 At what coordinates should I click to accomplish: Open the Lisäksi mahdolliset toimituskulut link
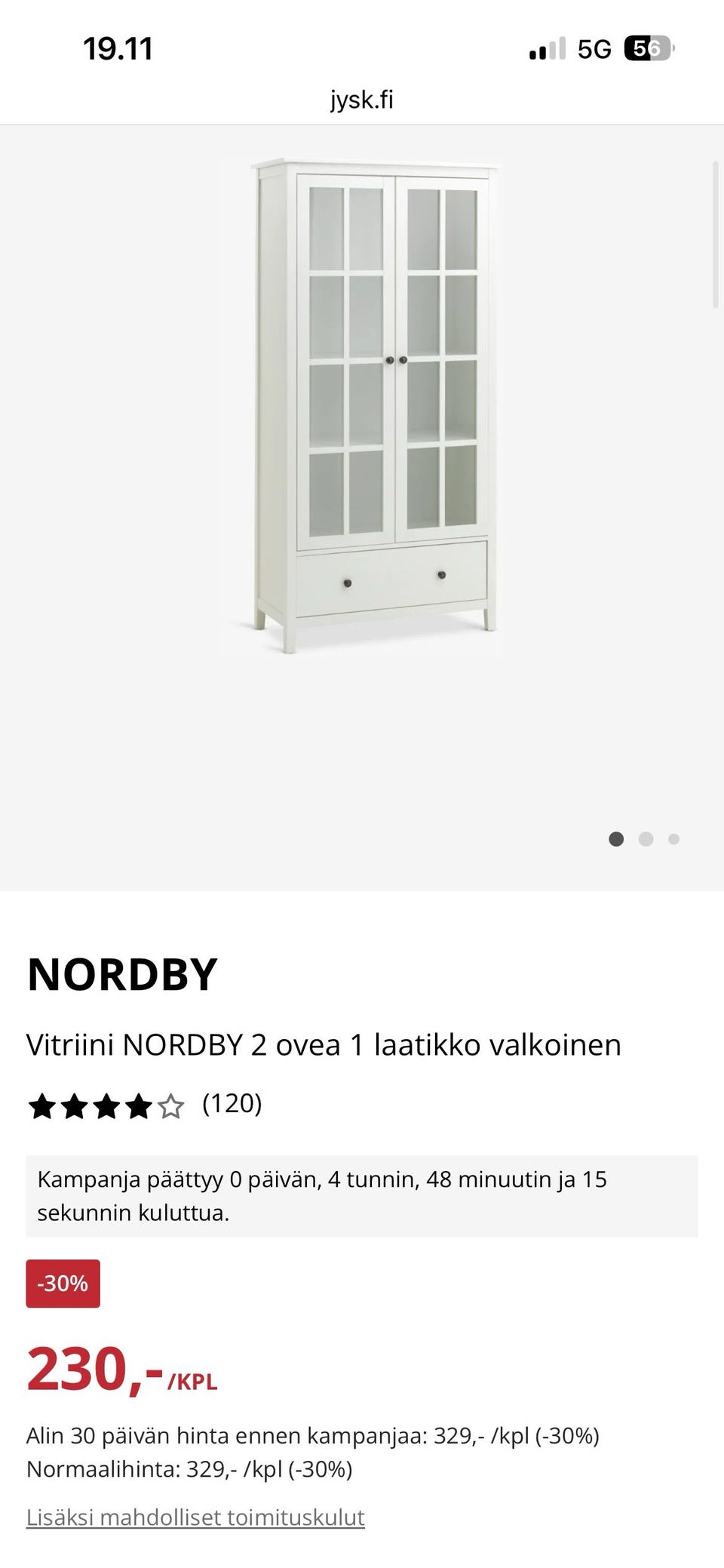pos(195,1517)
